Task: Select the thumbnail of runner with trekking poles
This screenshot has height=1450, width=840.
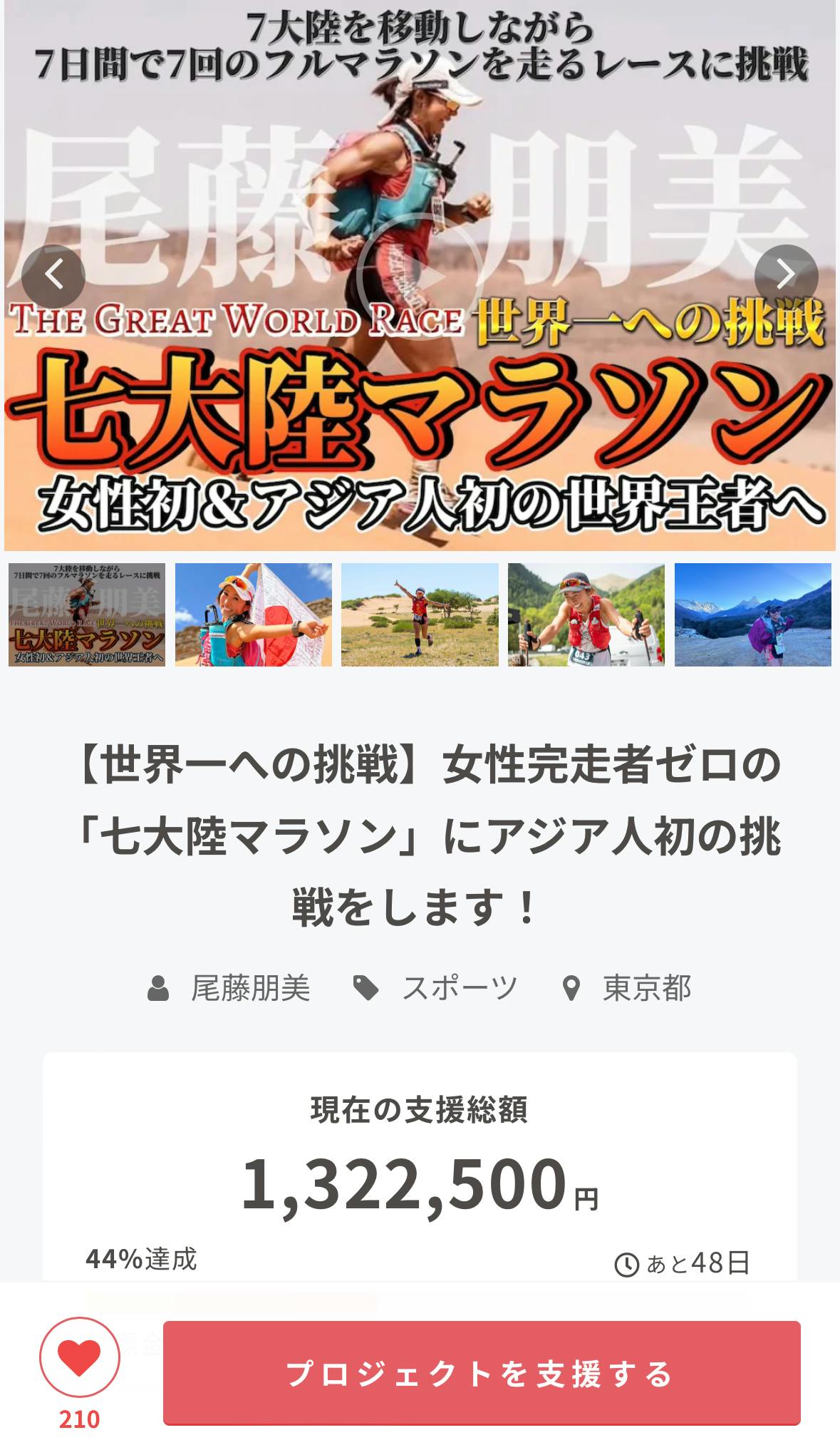Action: pos(586,615)
